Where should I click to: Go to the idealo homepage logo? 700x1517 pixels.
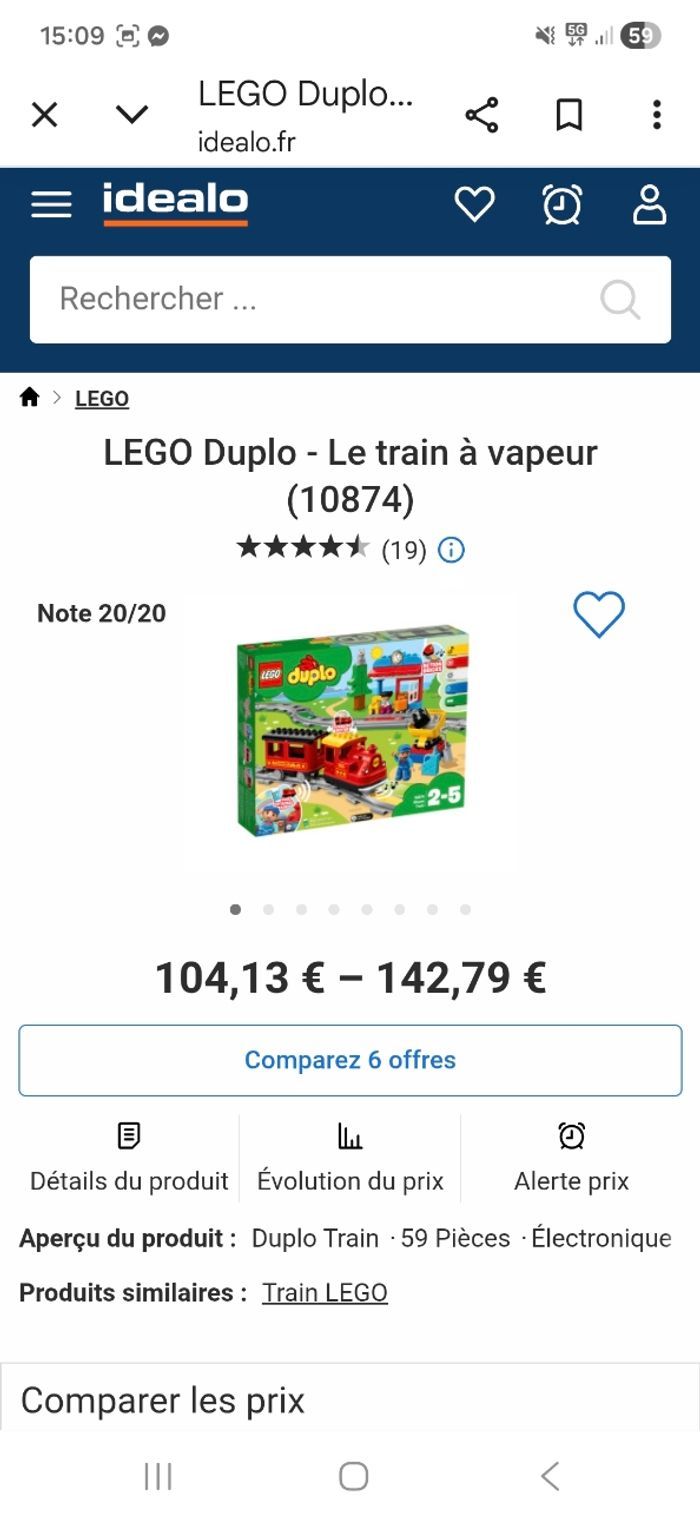[x=175, y=203]
